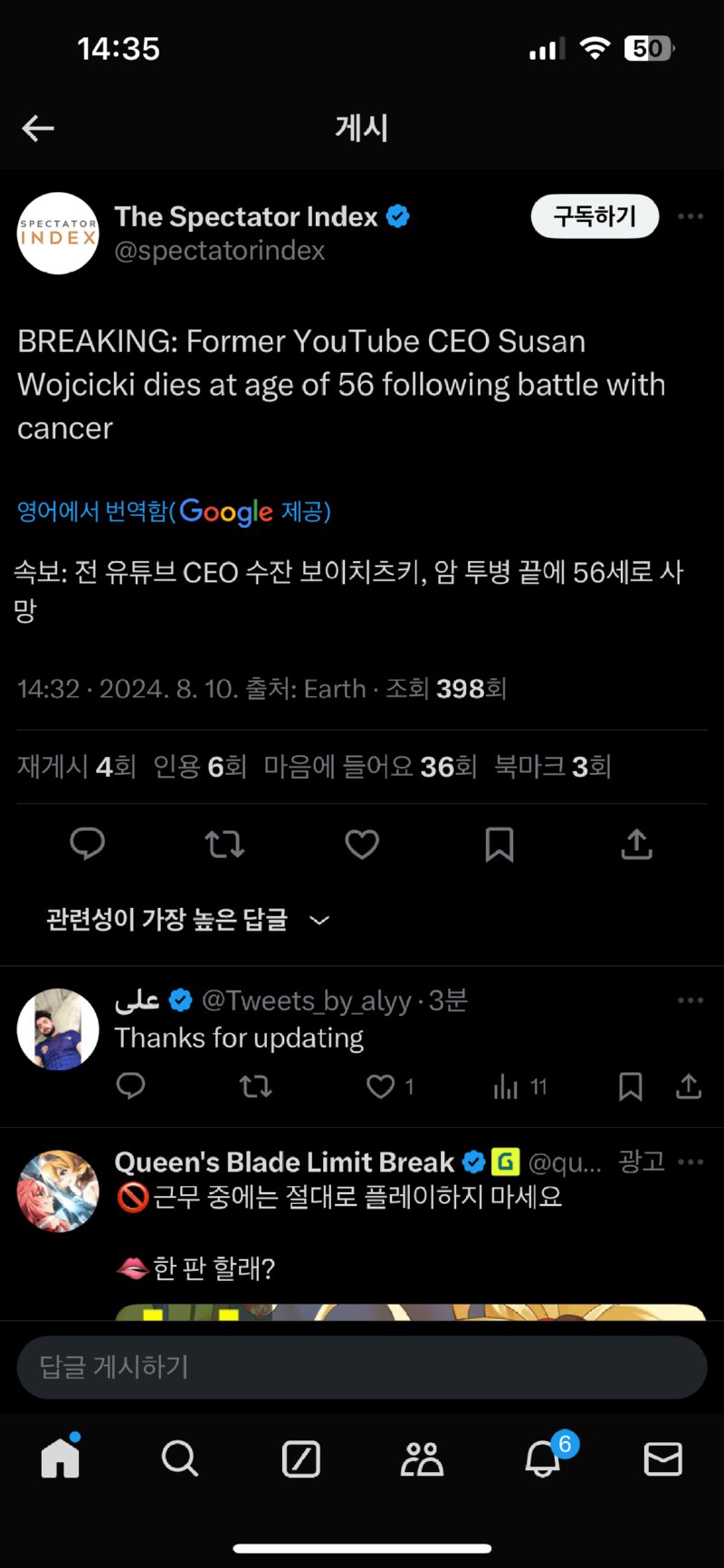Reply to the Spectator Index post

87,845
